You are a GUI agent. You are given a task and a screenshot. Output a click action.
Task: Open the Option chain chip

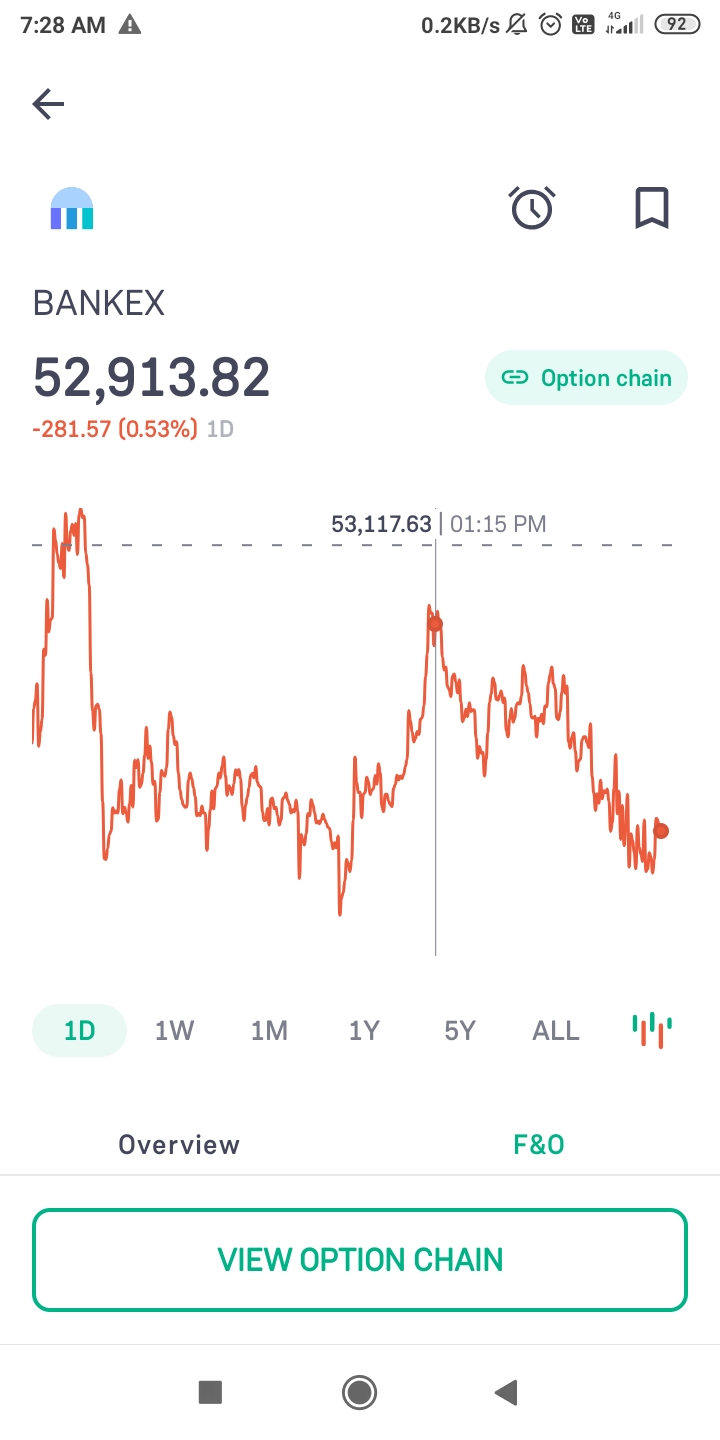point(586,378)
